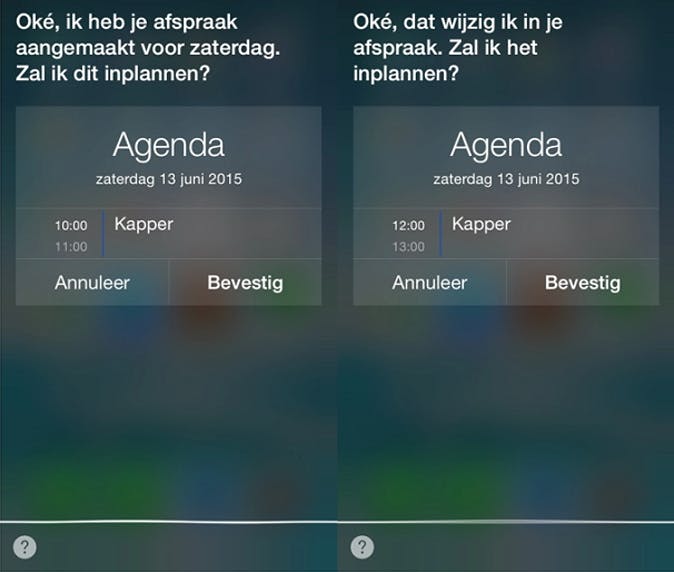
Task: Tap Annuleer for the 10:00 appointment
Action: [x=92, y=283]
